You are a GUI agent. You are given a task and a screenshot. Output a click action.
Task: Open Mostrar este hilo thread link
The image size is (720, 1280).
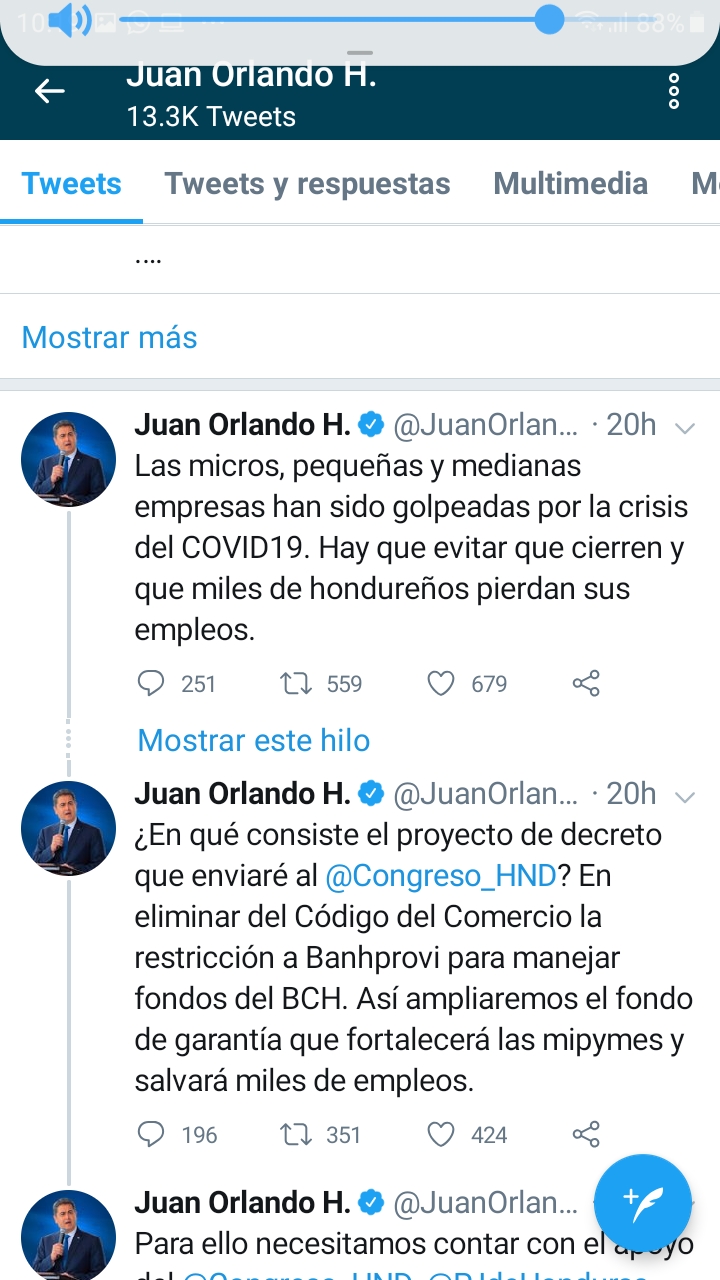click(253, 740)
